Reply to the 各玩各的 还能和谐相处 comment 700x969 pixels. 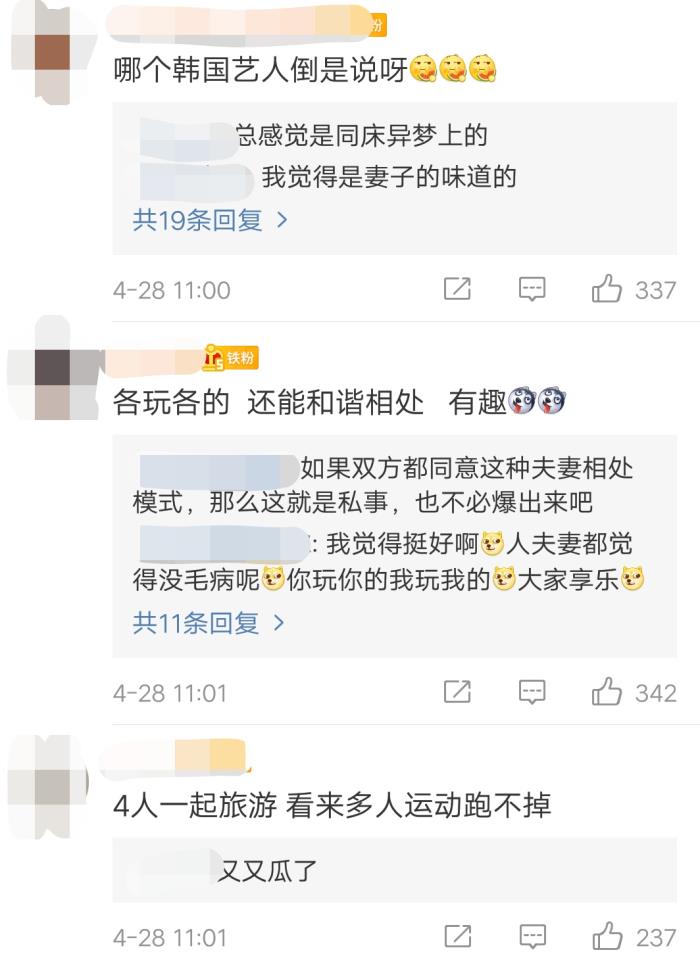[x=533, y=693]
